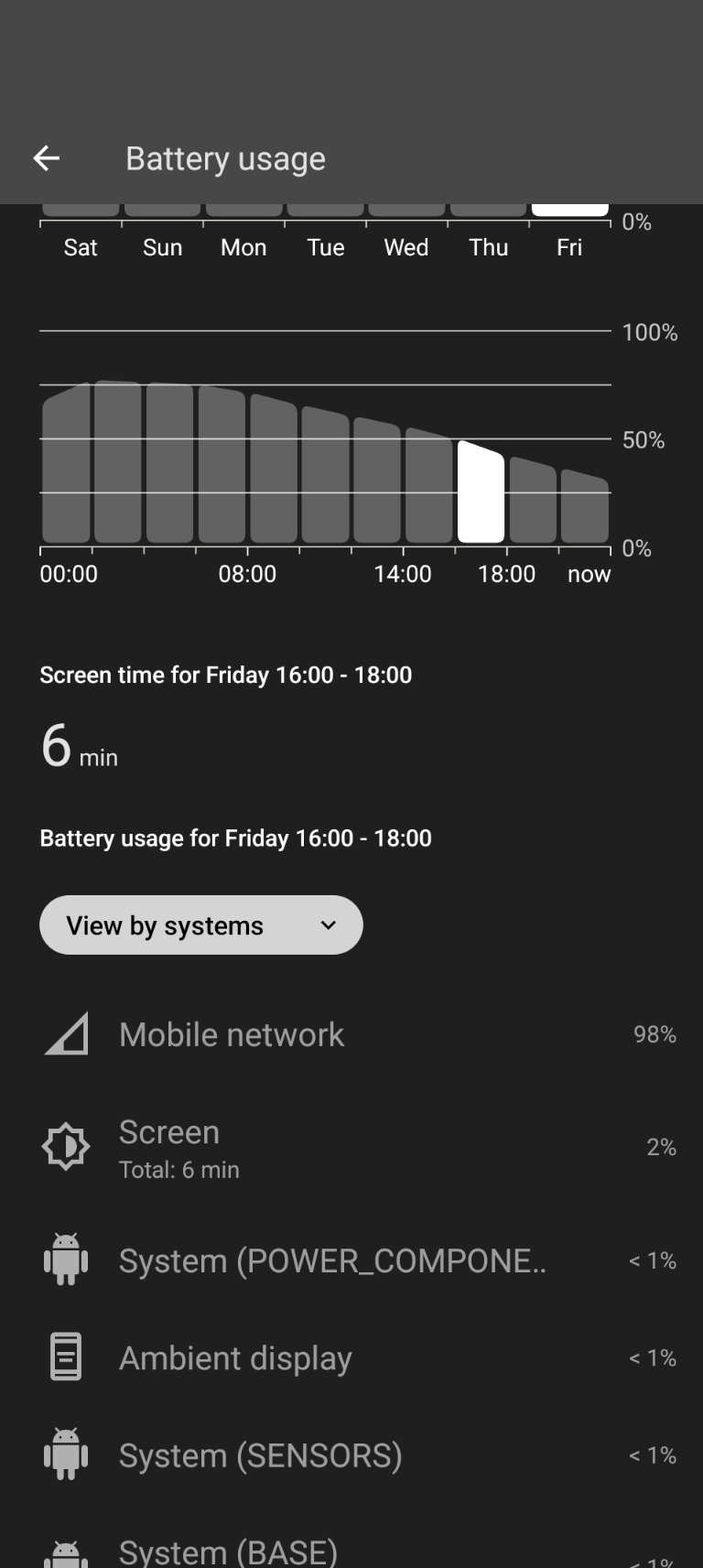Select the 08:00 hourly battery bar
This screenshot has width=703, height=1568.
(274, 471)
